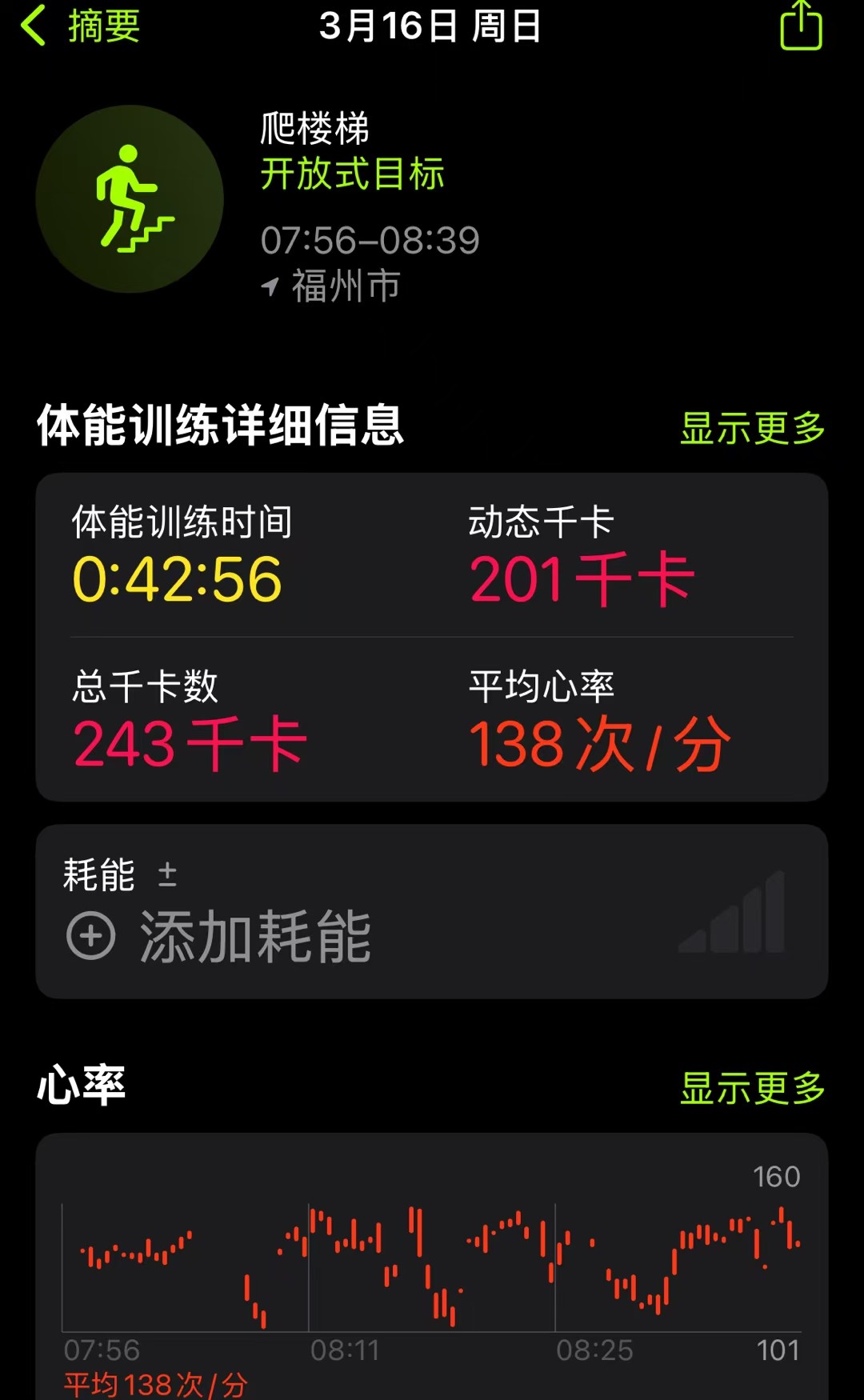Show more 体能训练详细信息
This screenshot has height=1400, width=864.
pyautogui.click(x=752, y=428)
